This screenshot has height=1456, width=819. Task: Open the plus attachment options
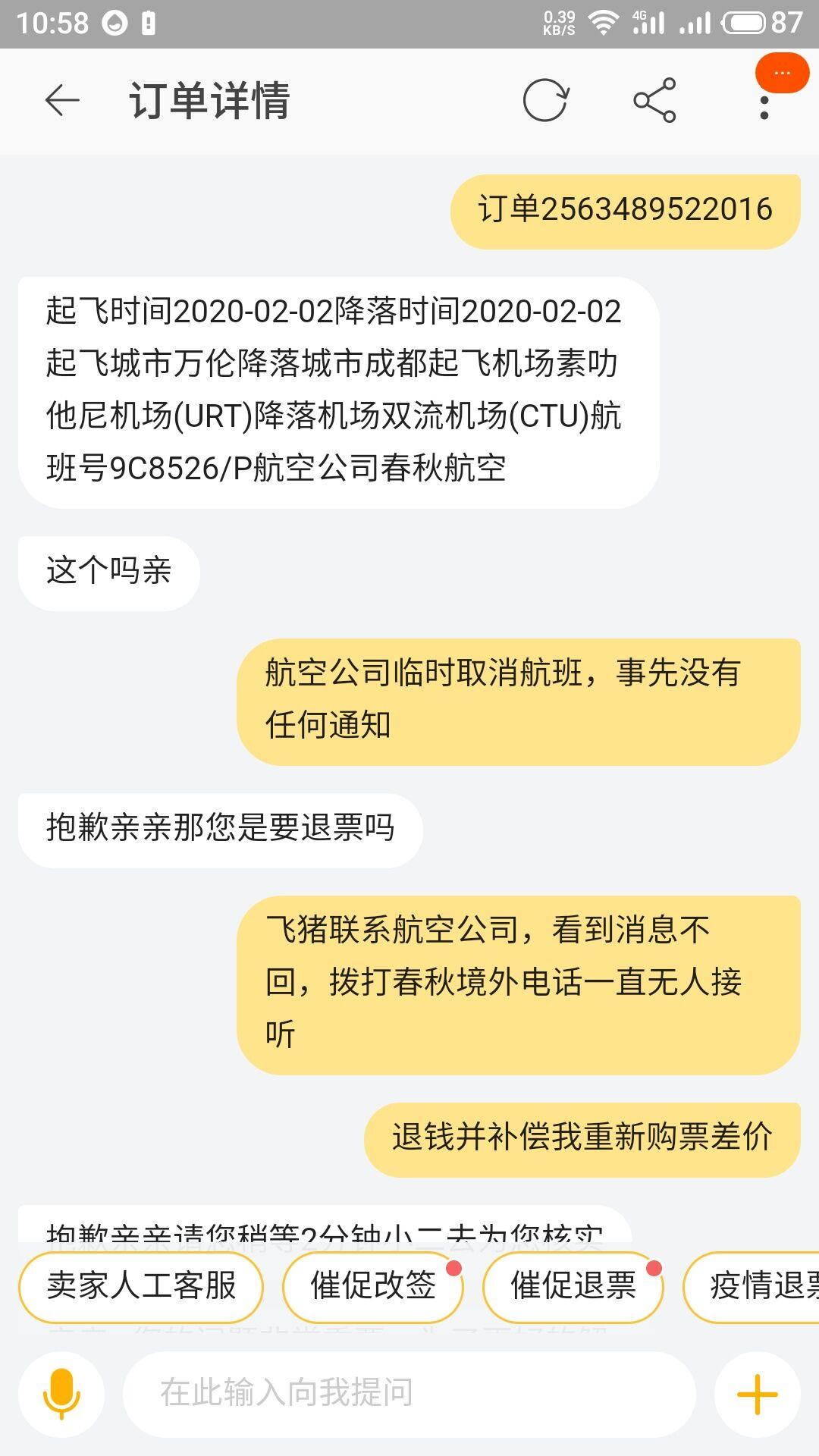757,1394
